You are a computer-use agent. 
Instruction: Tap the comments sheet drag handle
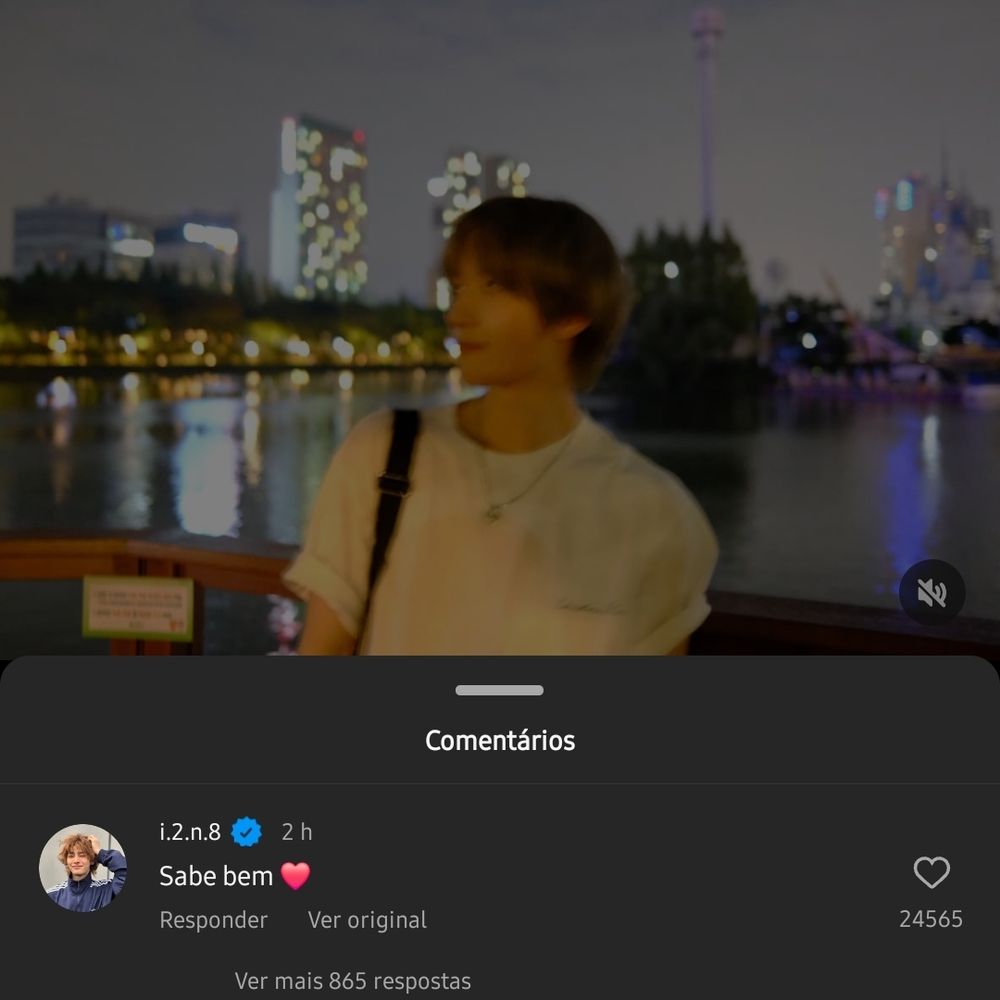(x=499, y=690)
